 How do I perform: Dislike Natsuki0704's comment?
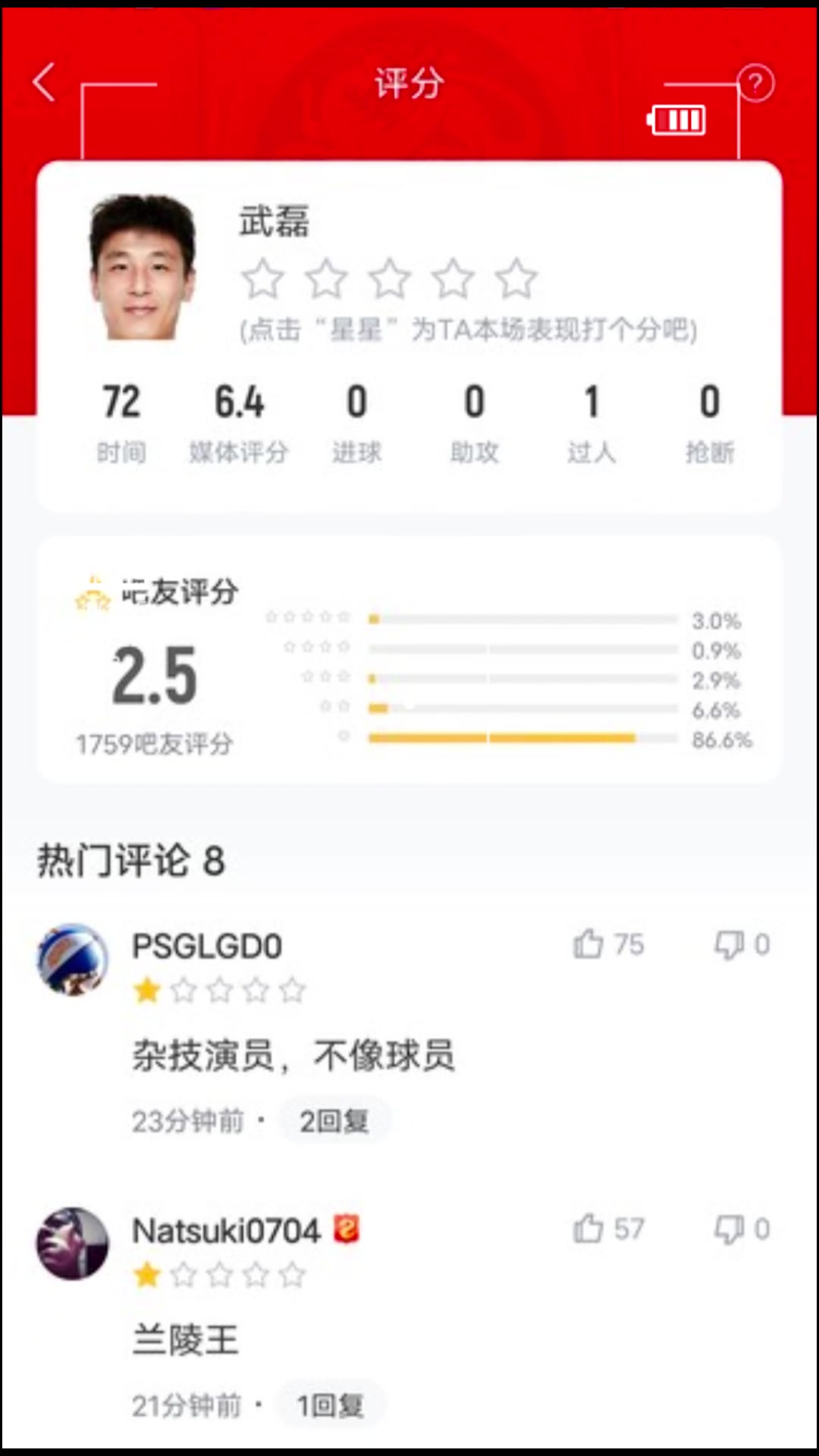coord(730,1228)
